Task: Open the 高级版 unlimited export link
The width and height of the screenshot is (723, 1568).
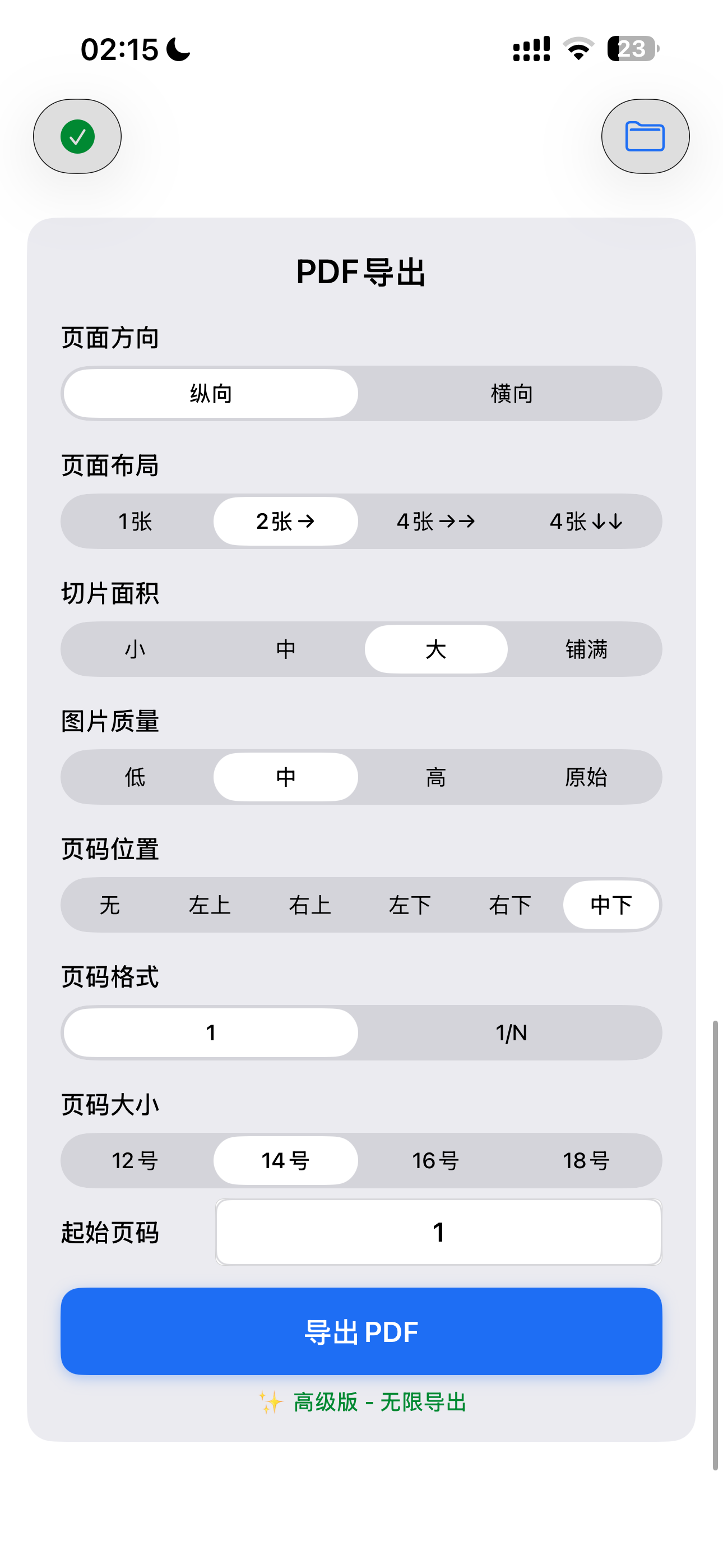Action: 361,1402
